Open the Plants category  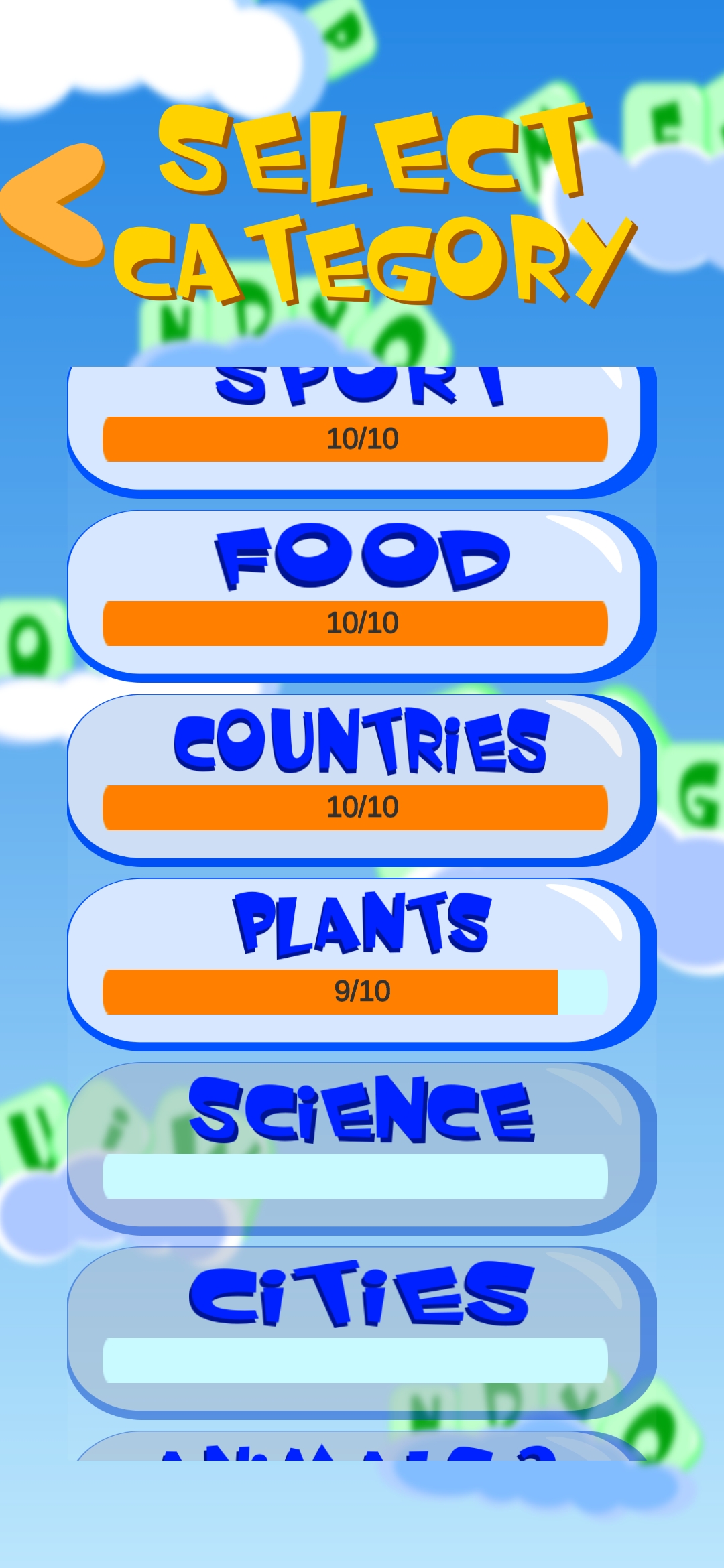coord(361,962)
